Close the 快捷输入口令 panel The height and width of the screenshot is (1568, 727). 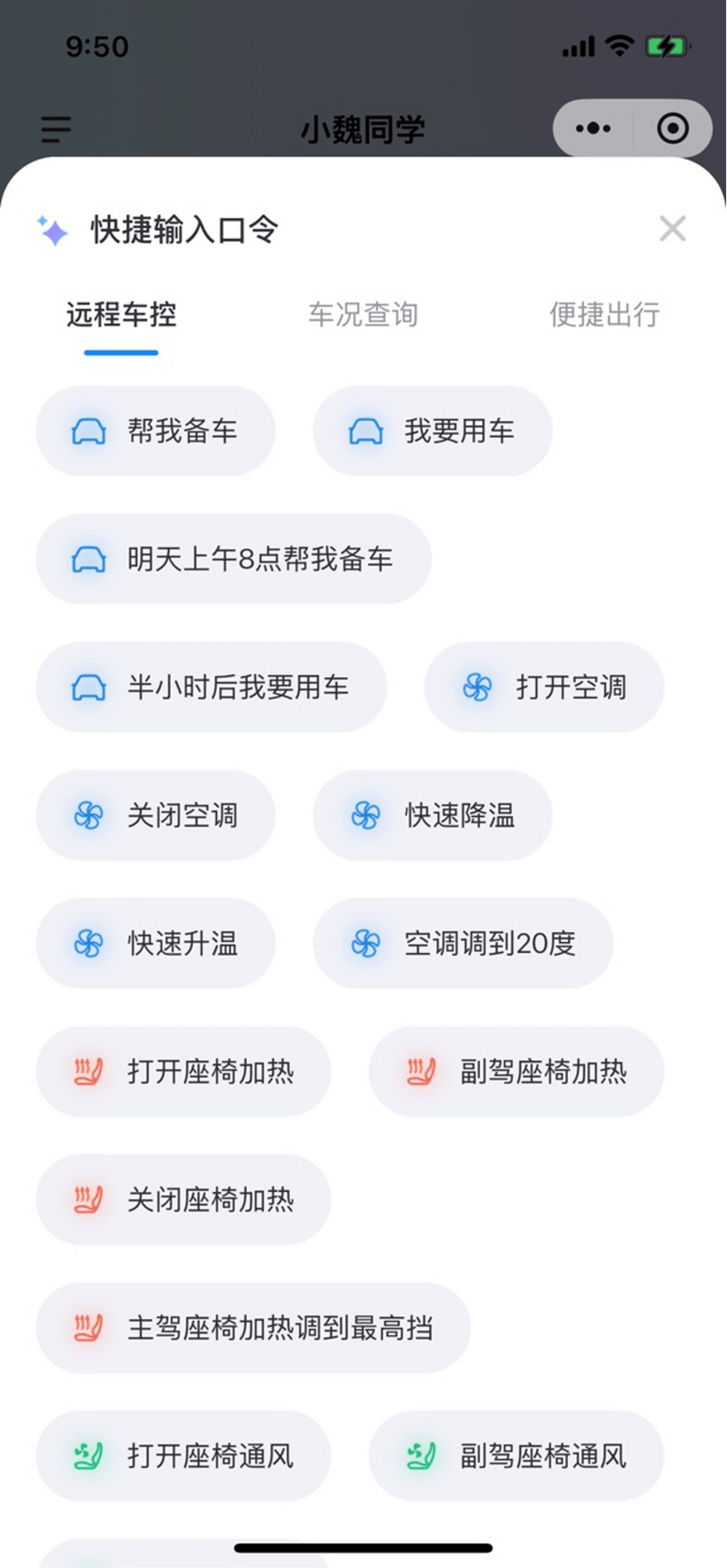pyautogui.click(x=672, y=229)
